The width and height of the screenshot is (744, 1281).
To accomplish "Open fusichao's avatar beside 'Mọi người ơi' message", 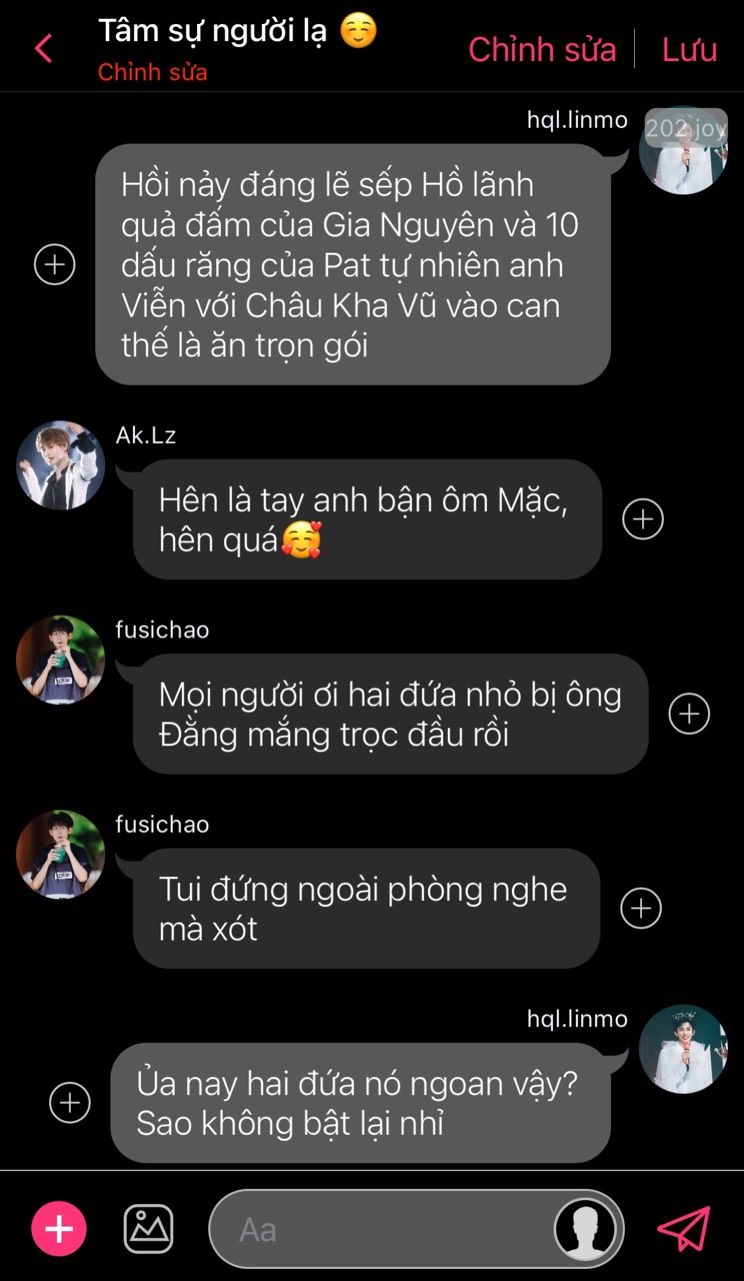I will pos(61,660).
